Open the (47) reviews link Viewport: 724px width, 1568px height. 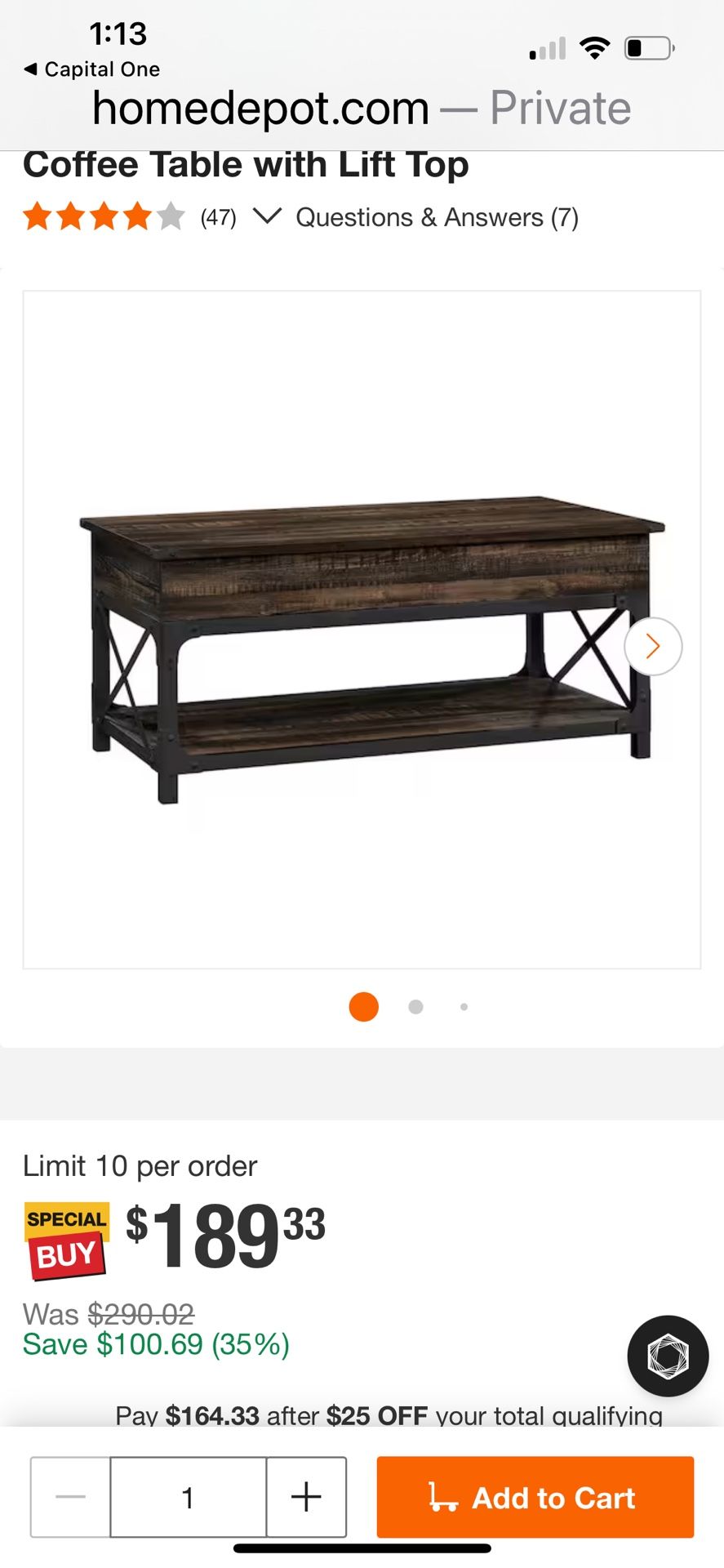pyautogui.click(x=216, y=217)
